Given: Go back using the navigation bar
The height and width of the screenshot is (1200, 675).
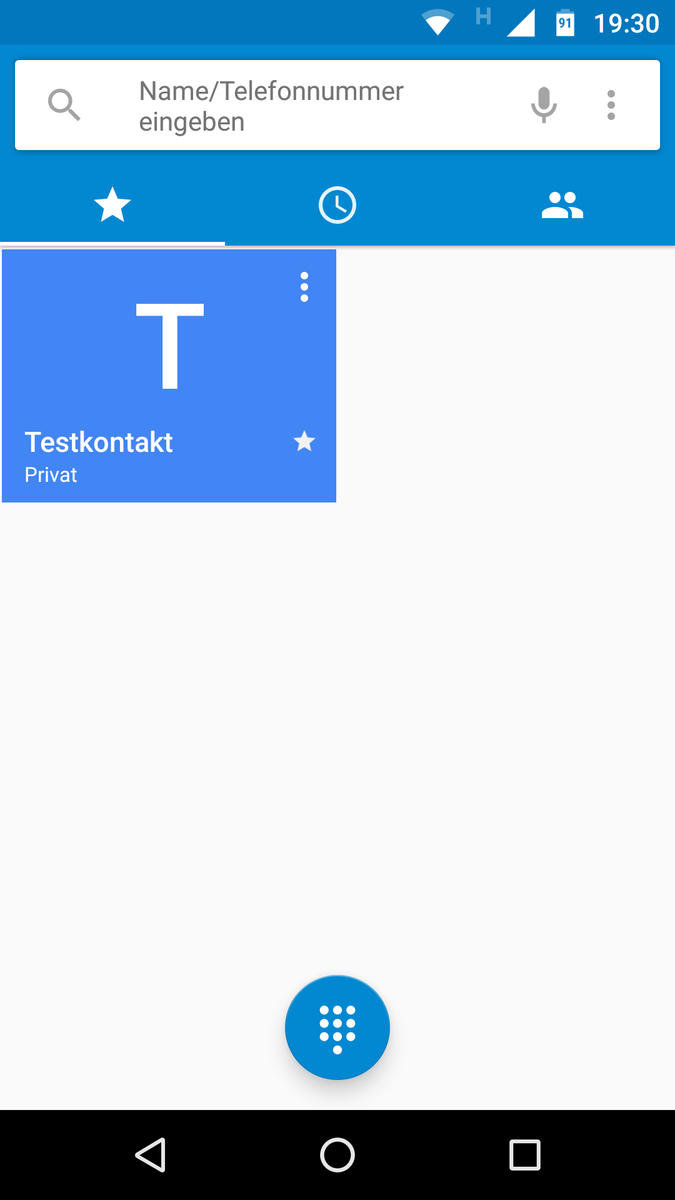Looking at the screenshot, I should coord(150,1155).
